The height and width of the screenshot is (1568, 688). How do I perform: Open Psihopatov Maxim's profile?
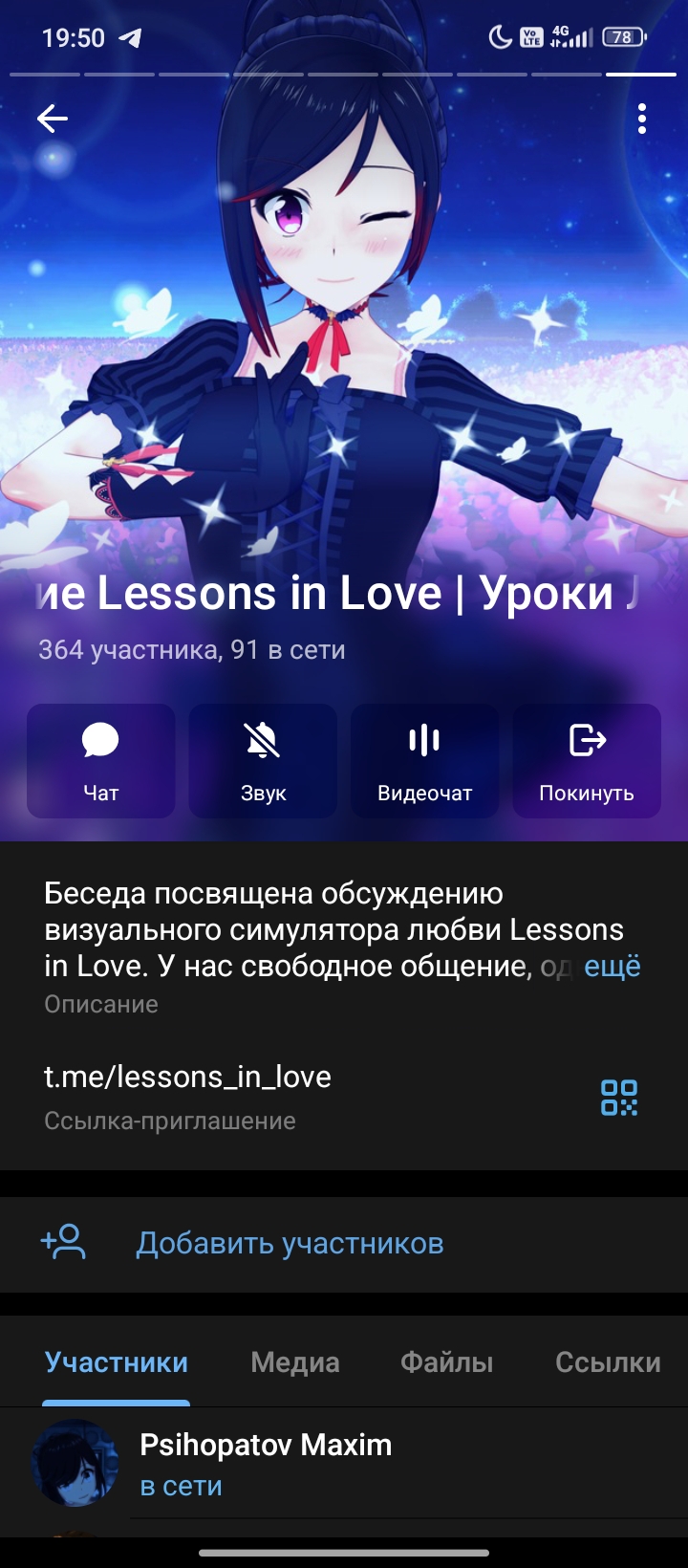[266, 1463]
